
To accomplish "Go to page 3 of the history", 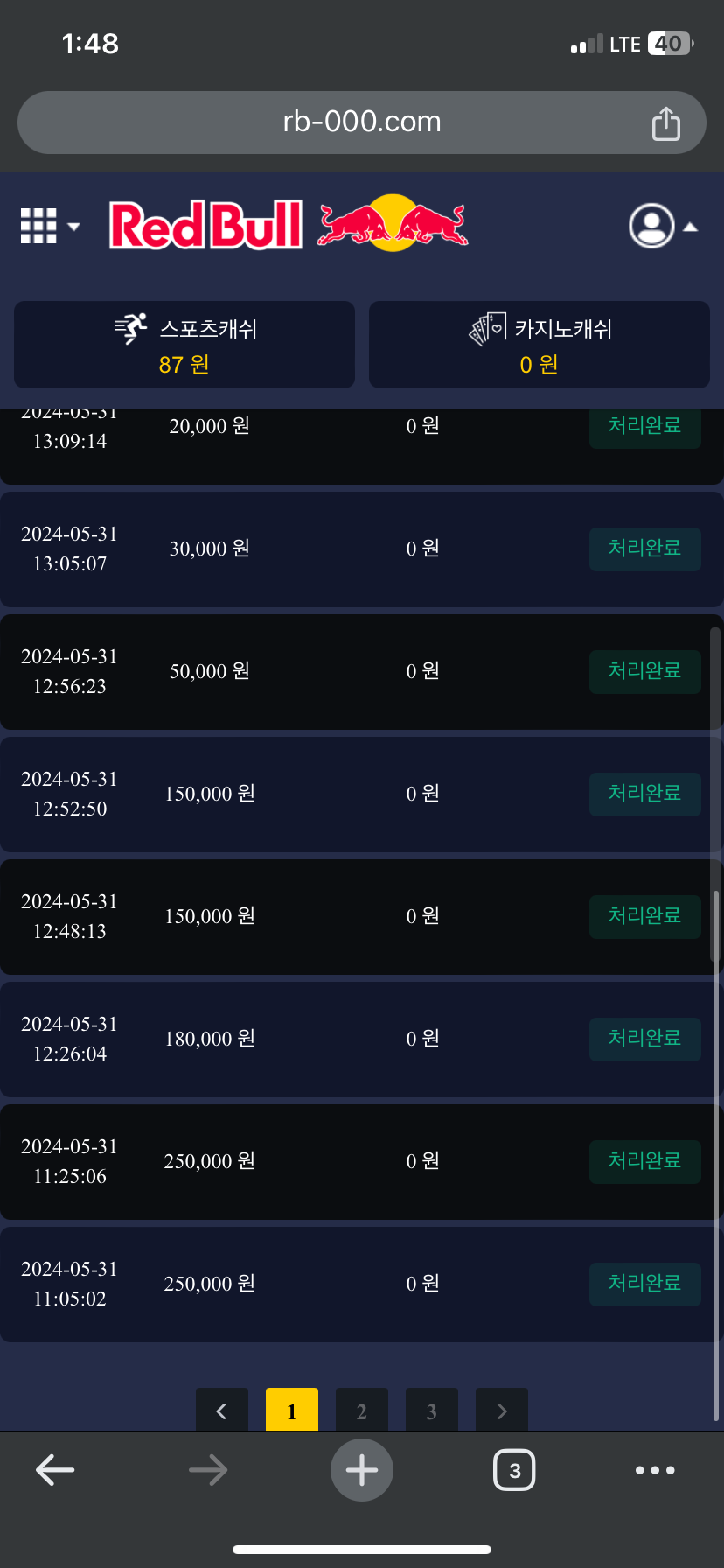I will [431, 1410].
